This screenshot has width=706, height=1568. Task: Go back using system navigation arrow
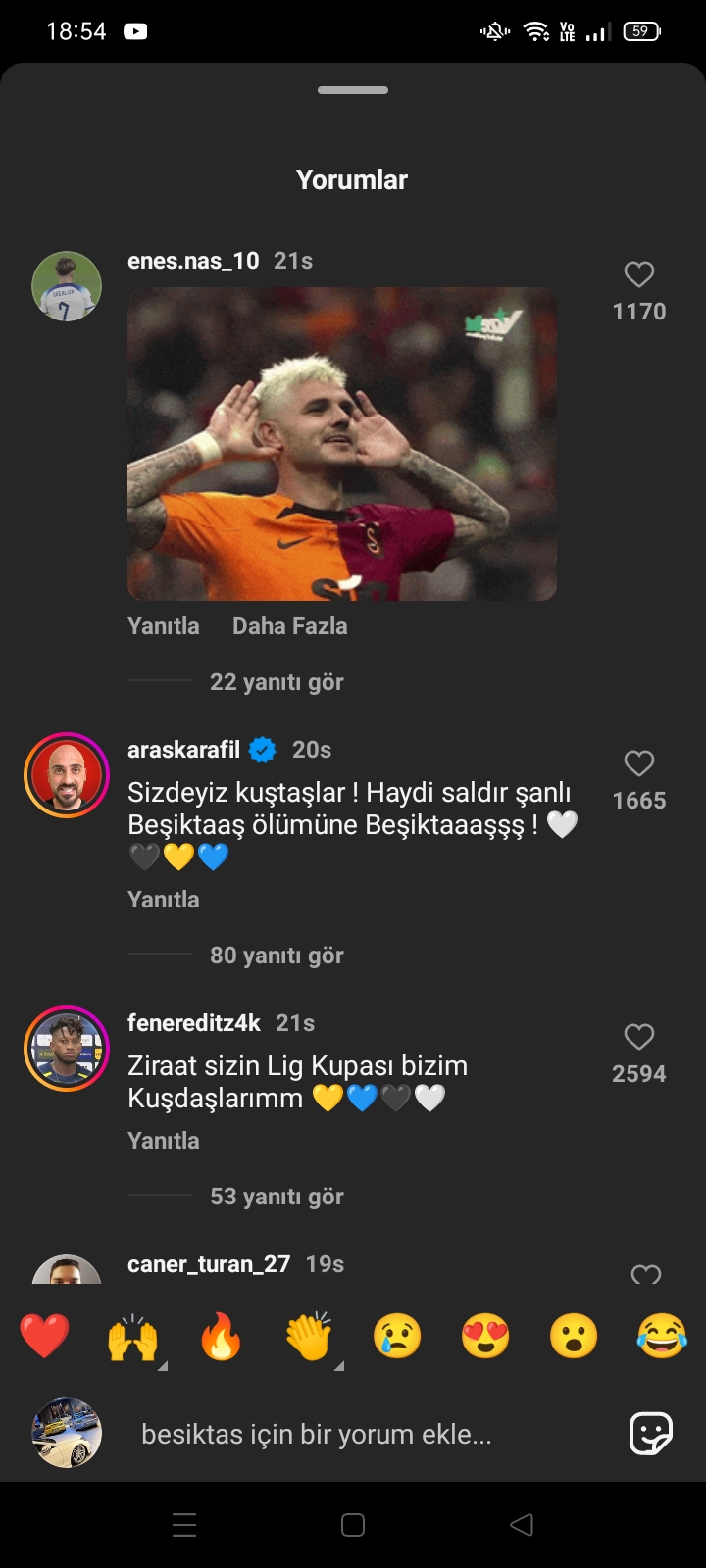click(x=522, y=1525)
